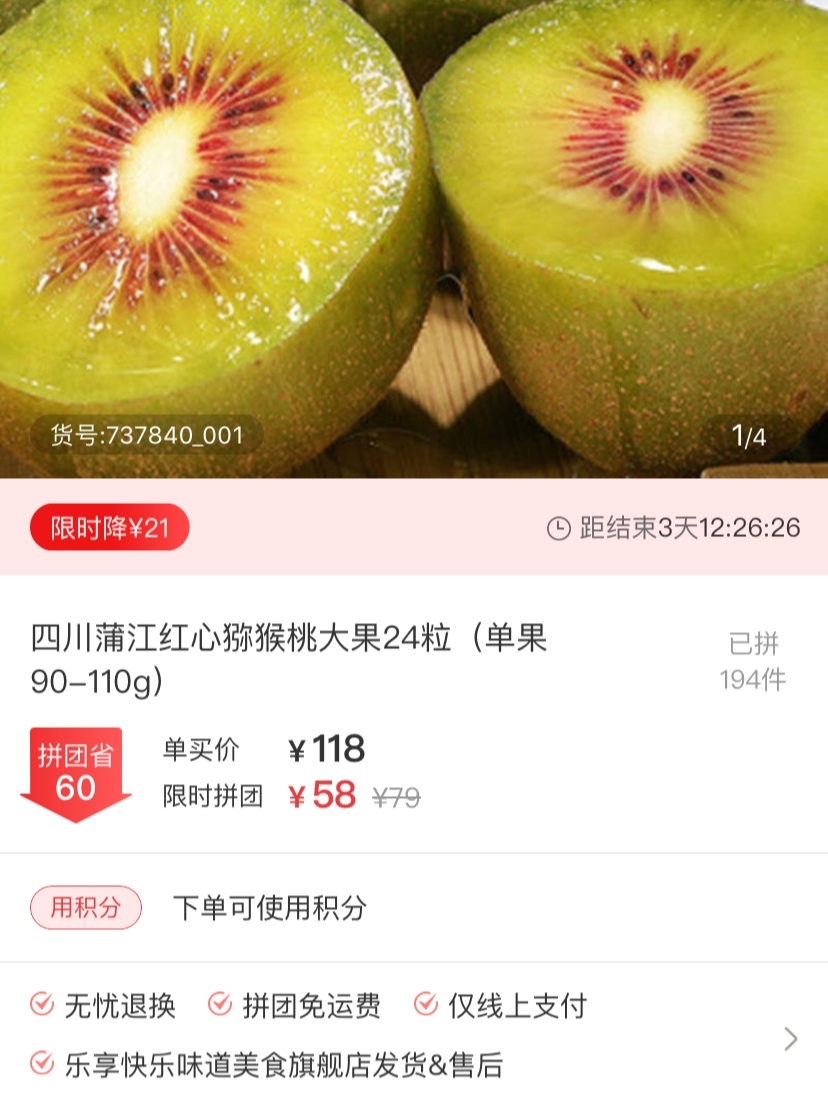Screen dimensions: 828x1093
Task: Open the kiwi product photo full view
Action: click(x=414, y=220)
